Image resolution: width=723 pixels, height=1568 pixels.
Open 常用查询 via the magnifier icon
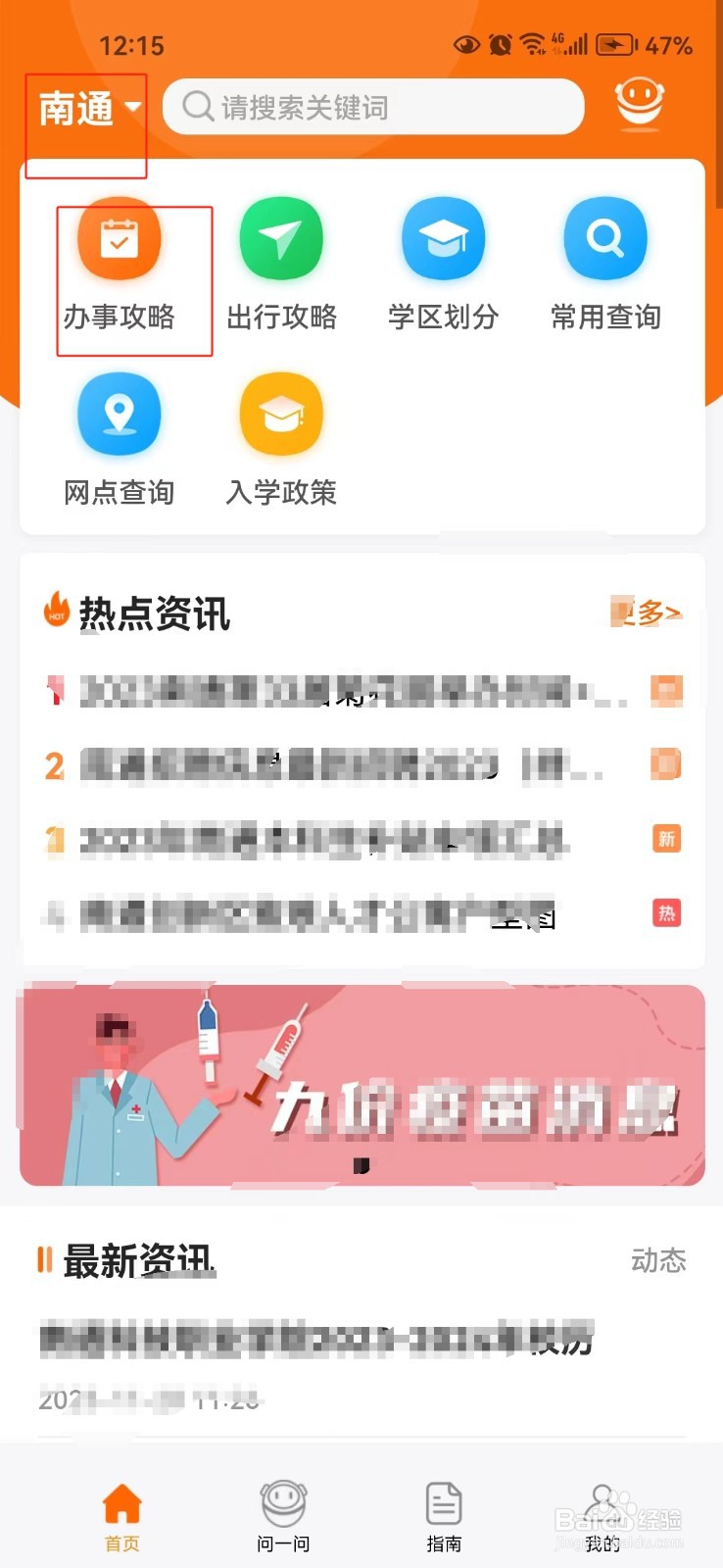(604, 238)
